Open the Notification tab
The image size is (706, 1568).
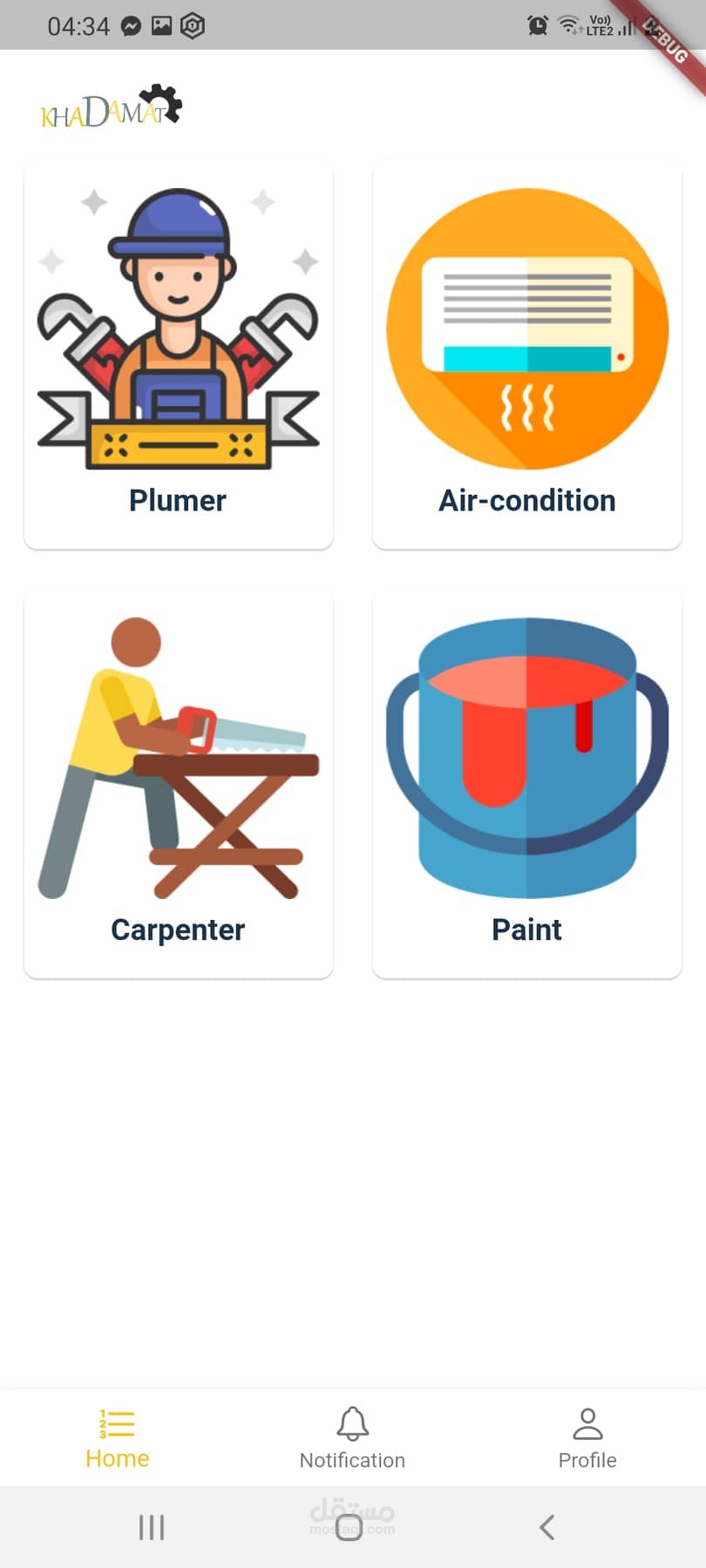352,1437
